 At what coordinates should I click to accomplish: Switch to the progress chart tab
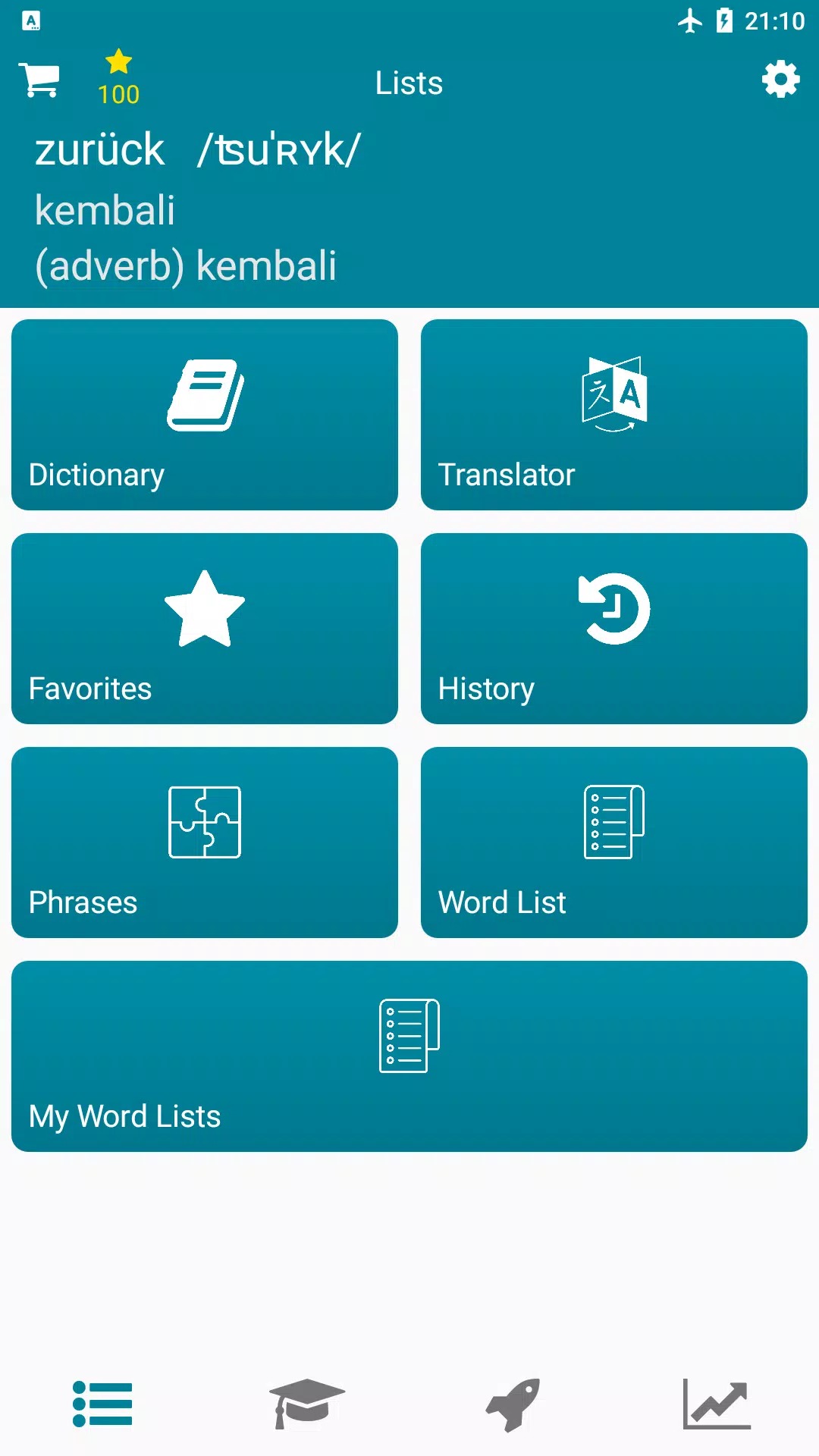[717, 1404]
